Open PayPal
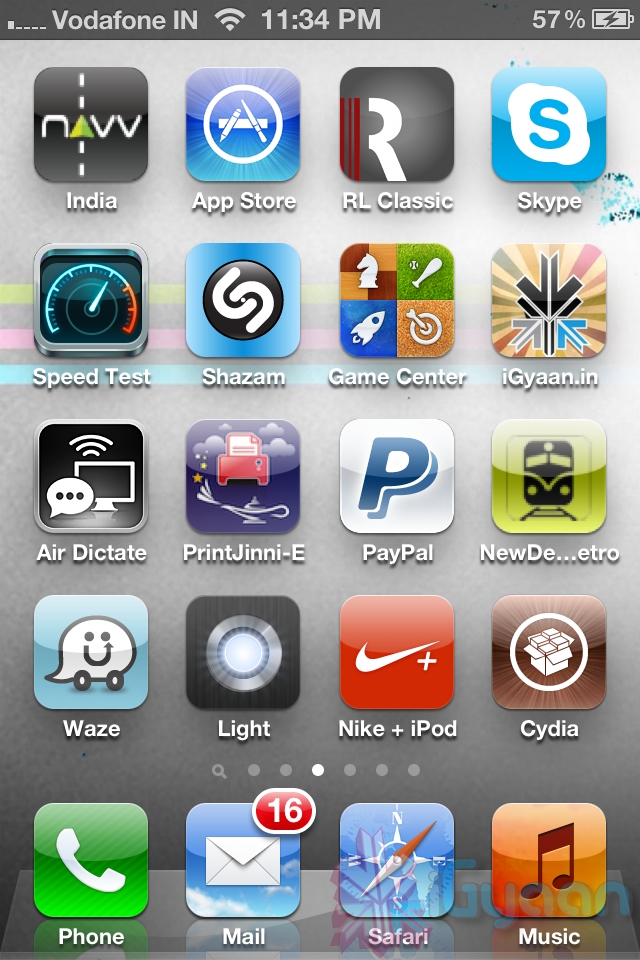 (x=397, y=476)
